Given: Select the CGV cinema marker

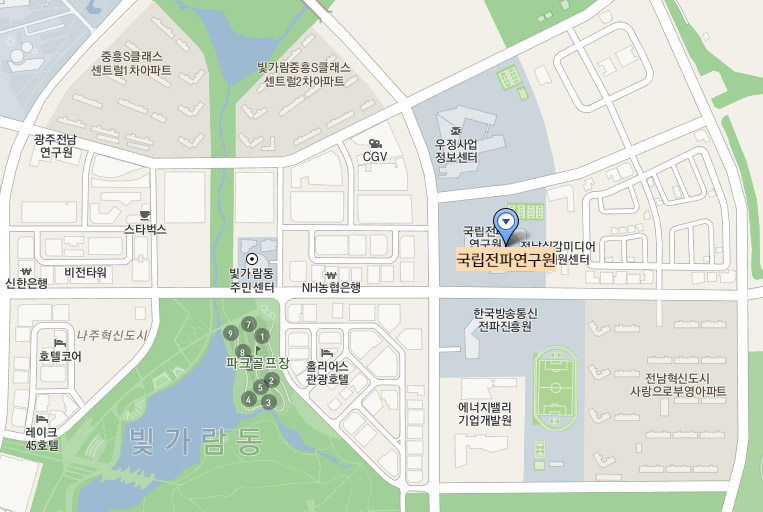Looking at the screenshot, I should click(x=374, y=144).
